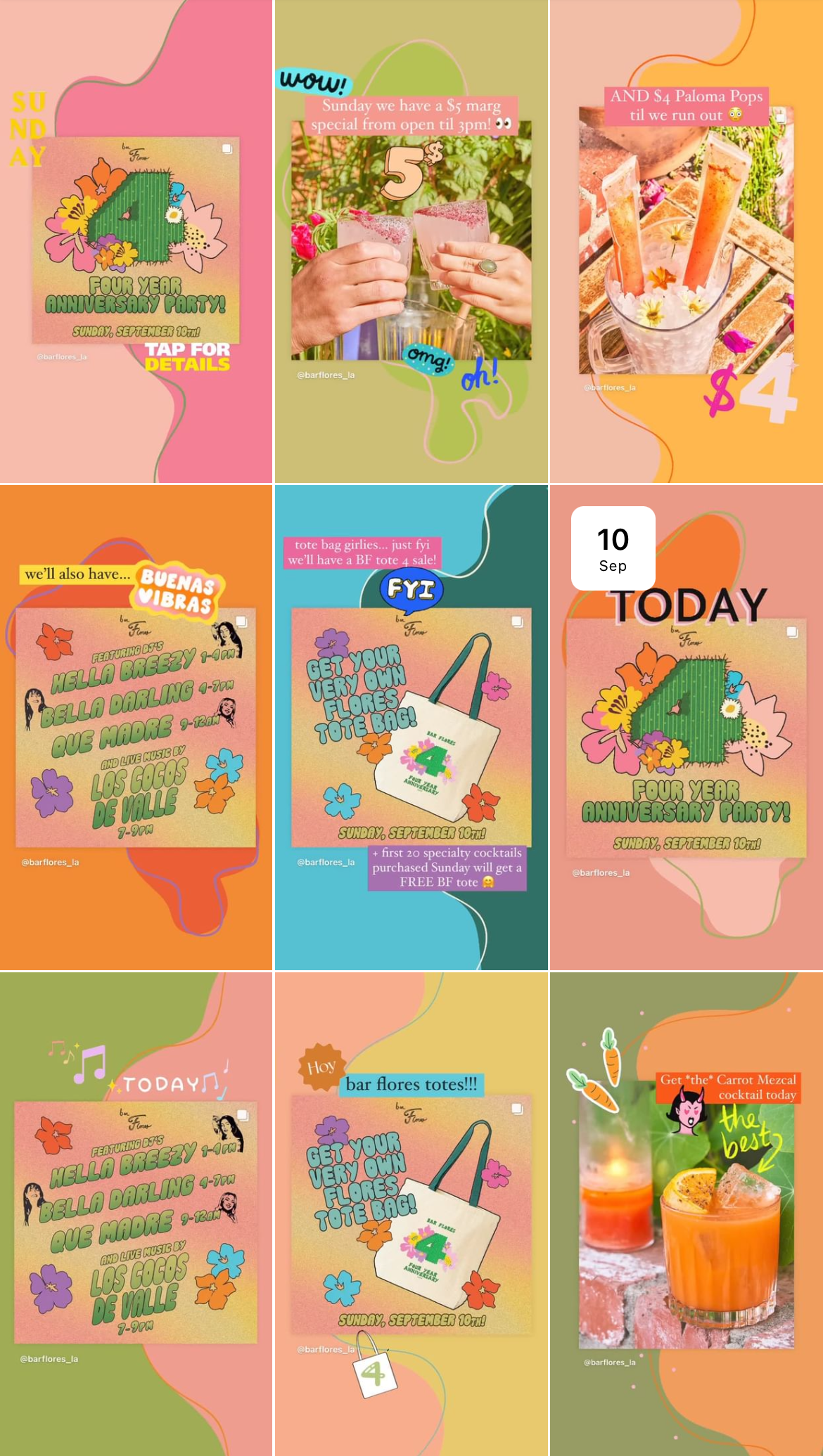The image size is (823, 1456).
Task: Open the Carrot Mezcal cocktail story
Action: 686,1214
